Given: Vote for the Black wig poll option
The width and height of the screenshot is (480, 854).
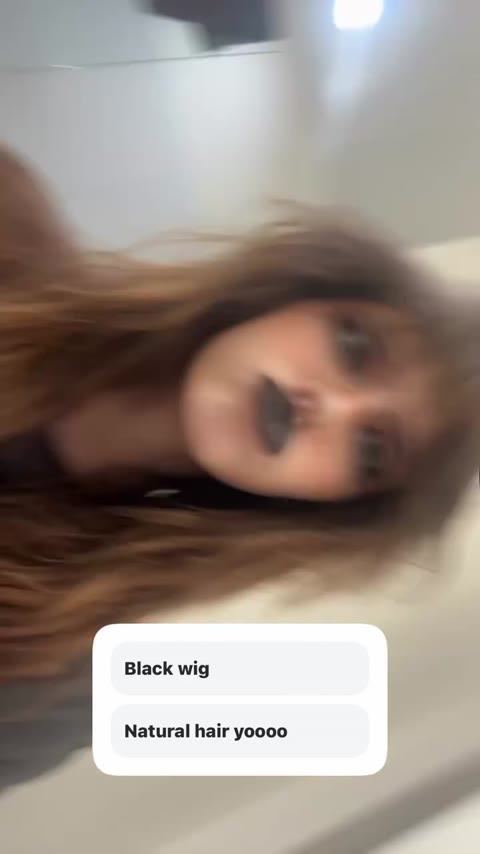Looking at the screenshot, I should (x=240, y=668).
